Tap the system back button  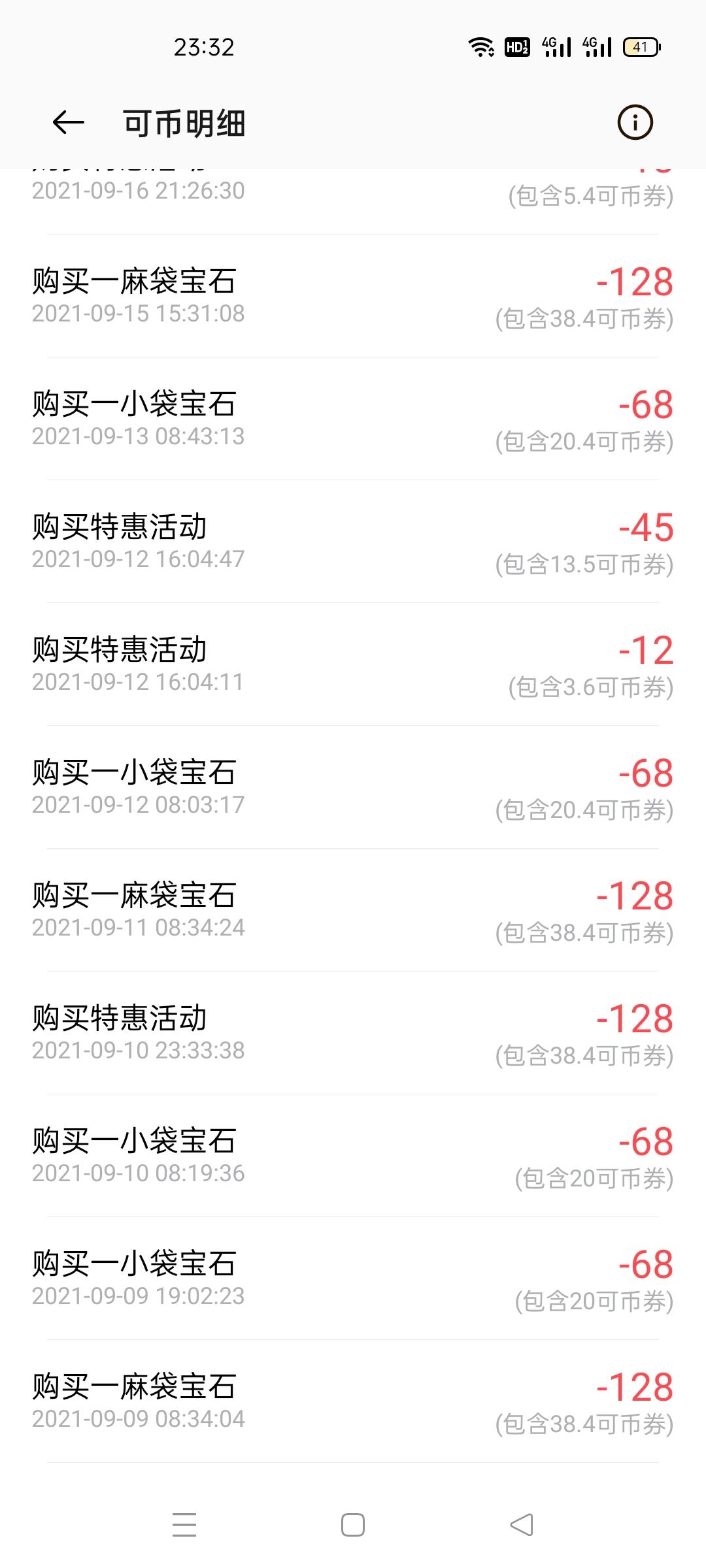(522, 1525)
